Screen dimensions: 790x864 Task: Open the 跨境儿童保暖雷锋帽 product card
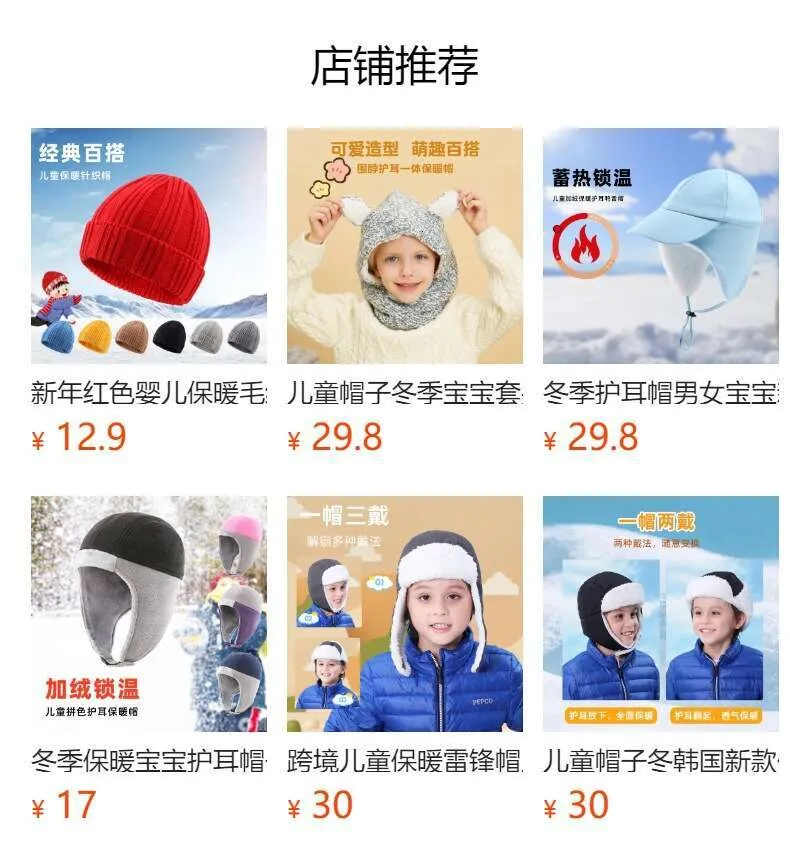[x=404, y=614]
